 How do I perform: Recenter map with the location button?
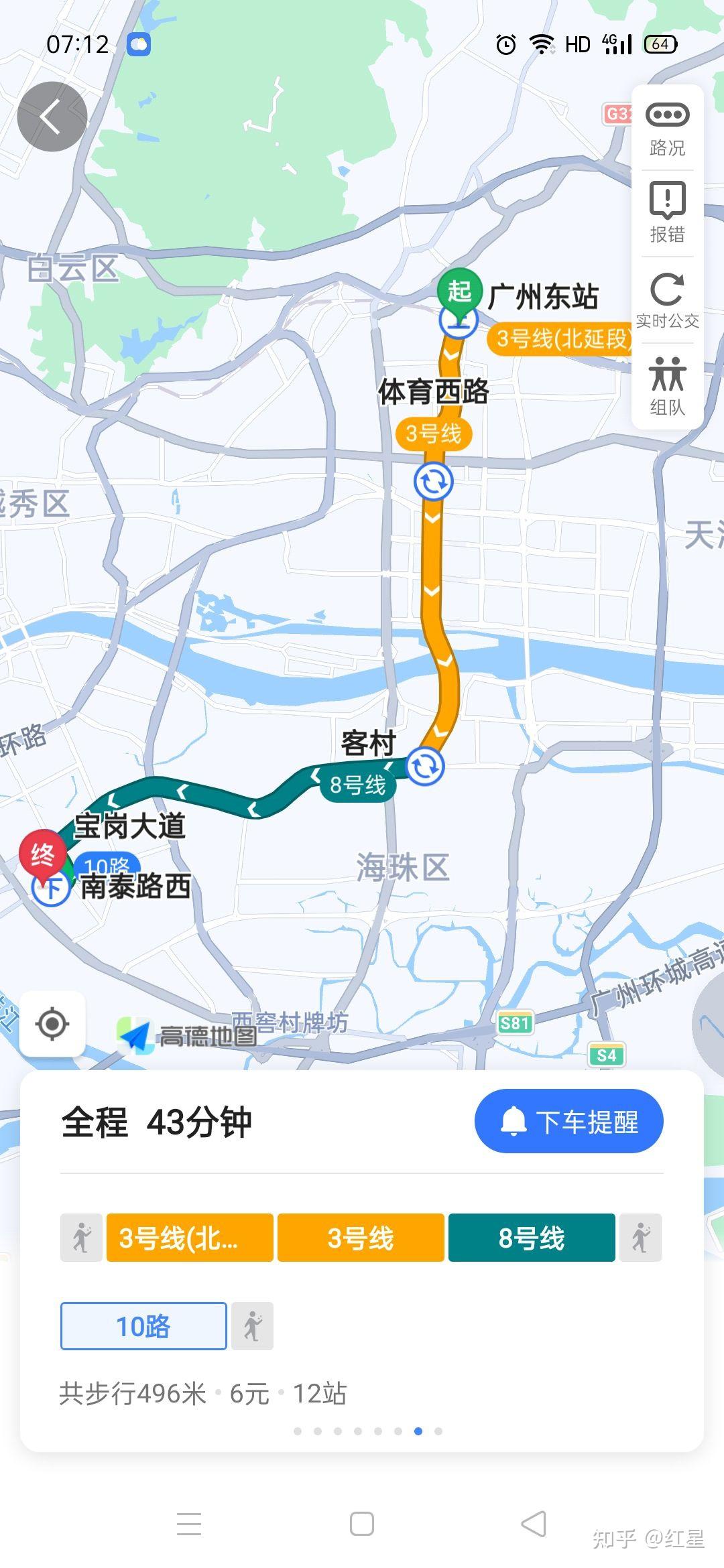tap(52, 1024)
